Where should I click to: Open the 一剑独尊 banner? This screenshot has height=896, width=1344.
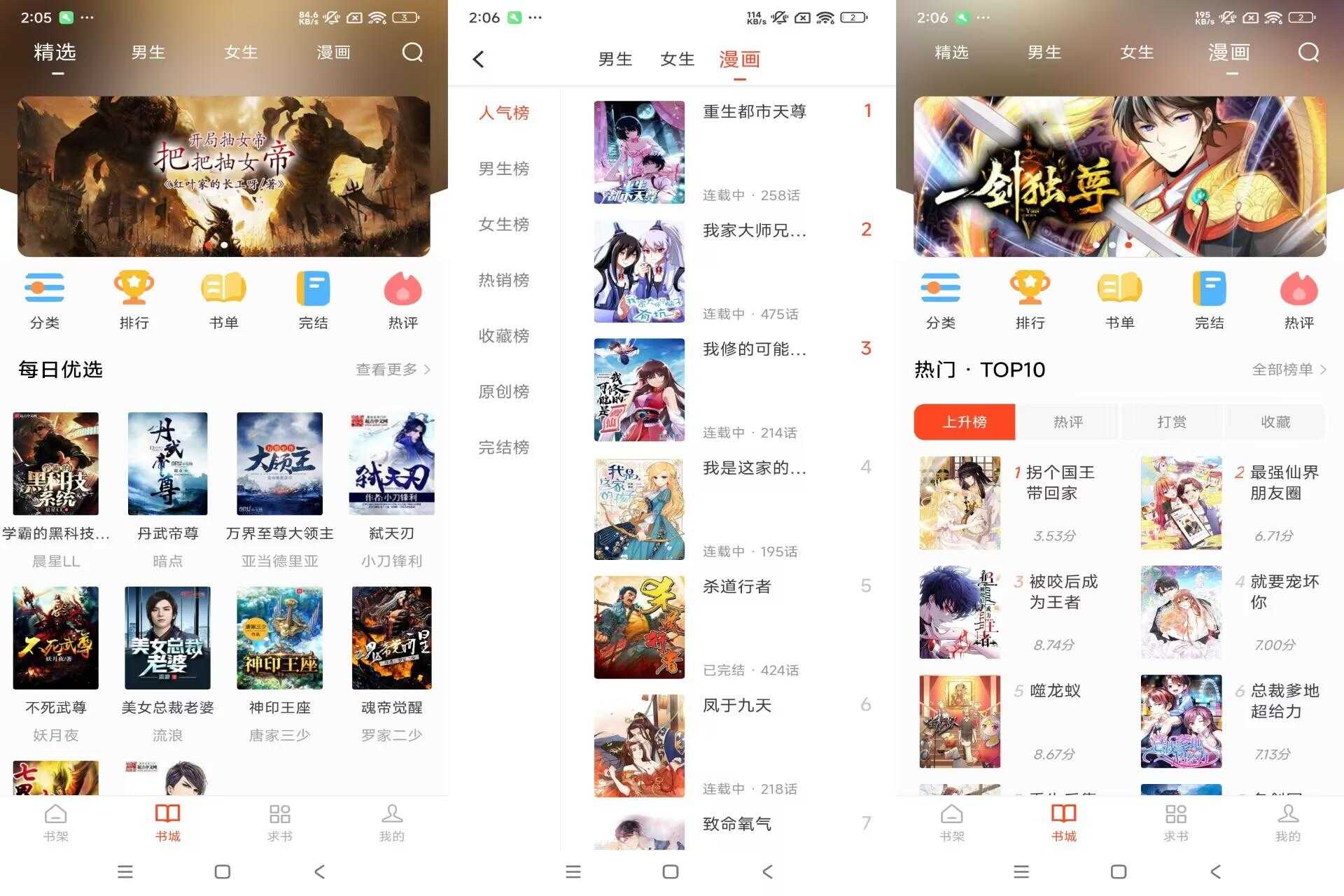point(1119,176)
